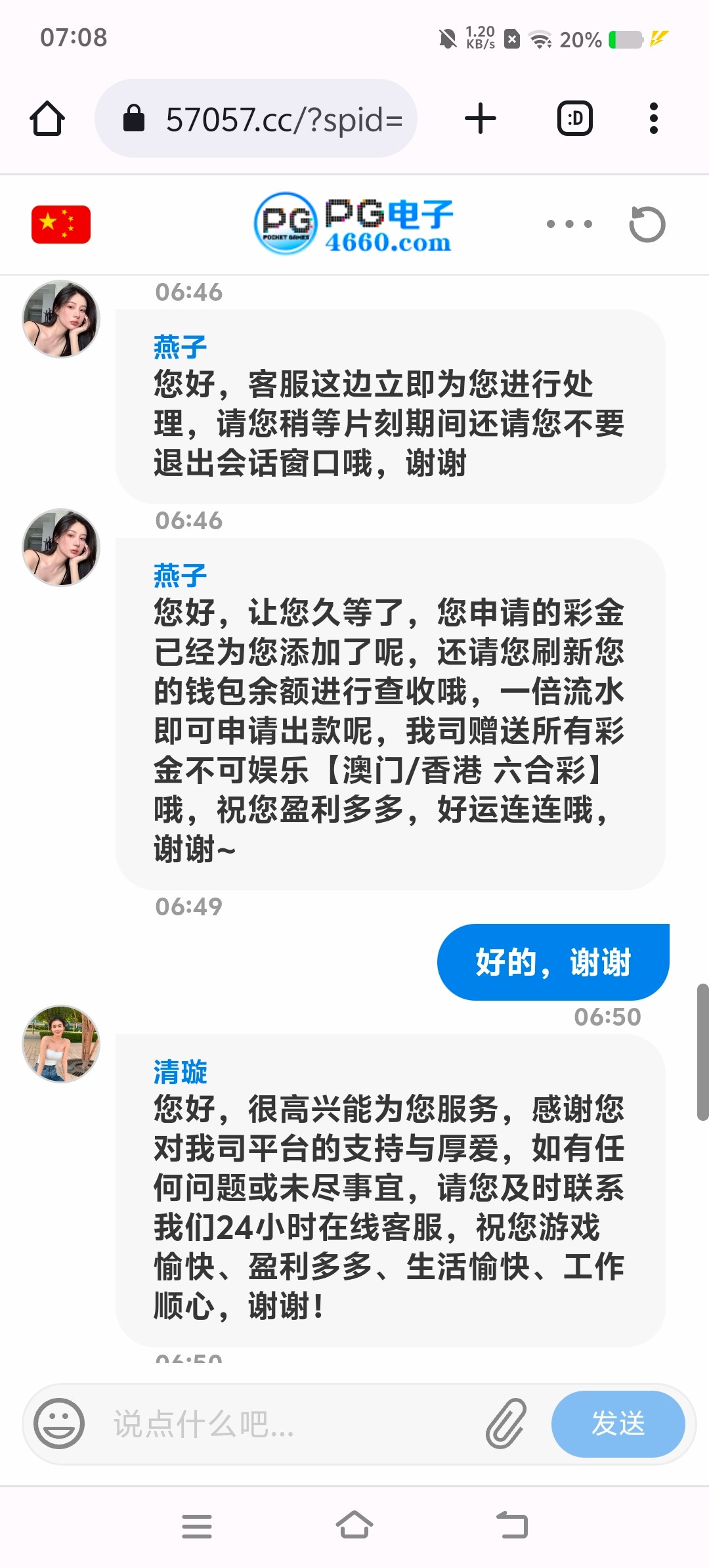Open a new browser tab
This screenshot has width=709, height=1568.
point(481,119)
